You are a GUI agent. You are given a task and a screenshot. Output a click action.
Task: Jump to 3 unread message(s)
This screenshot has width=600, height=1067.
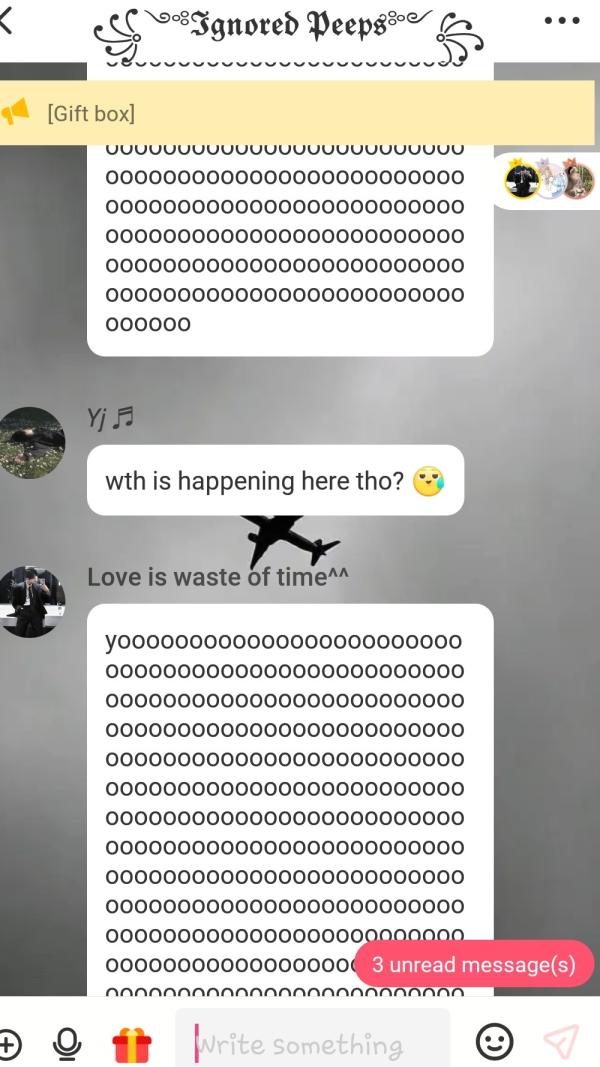point(474,964)
